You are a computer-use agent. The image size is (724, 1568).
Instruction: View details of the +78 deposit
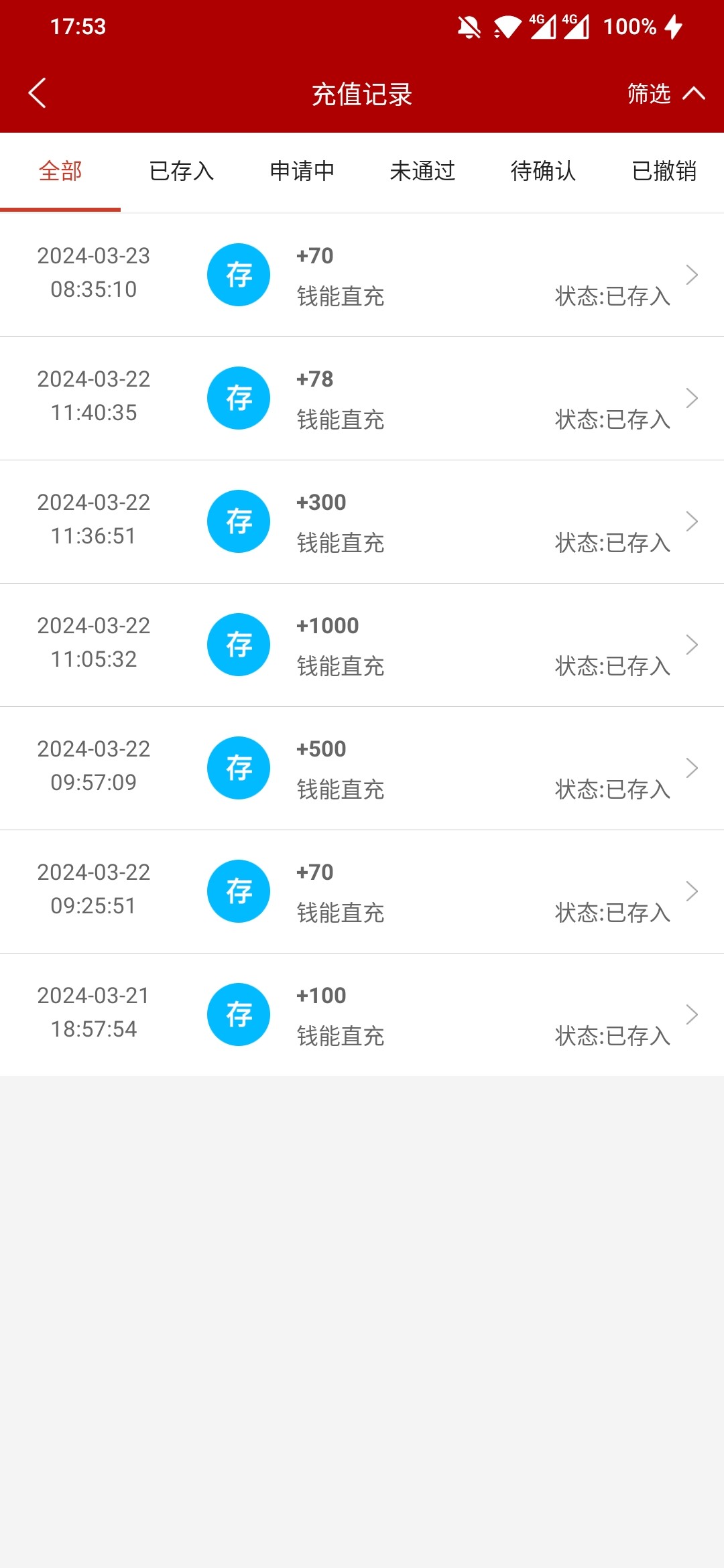tap(362, 399)
